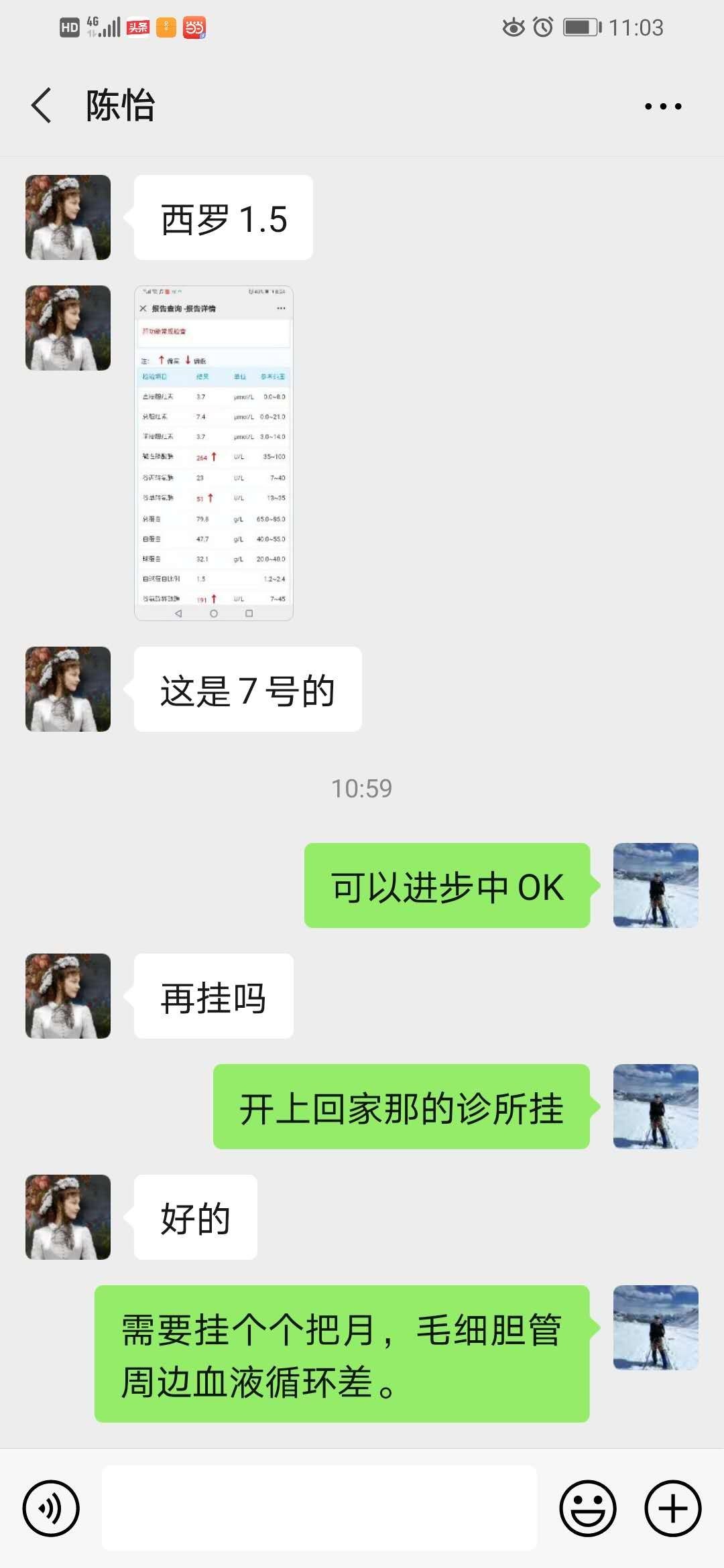Image resolution: width=724 pixels, height=1568 pixels.
Task: Tap my avatar beside 可以进步中OK
Action: click(x=656, y=885)
